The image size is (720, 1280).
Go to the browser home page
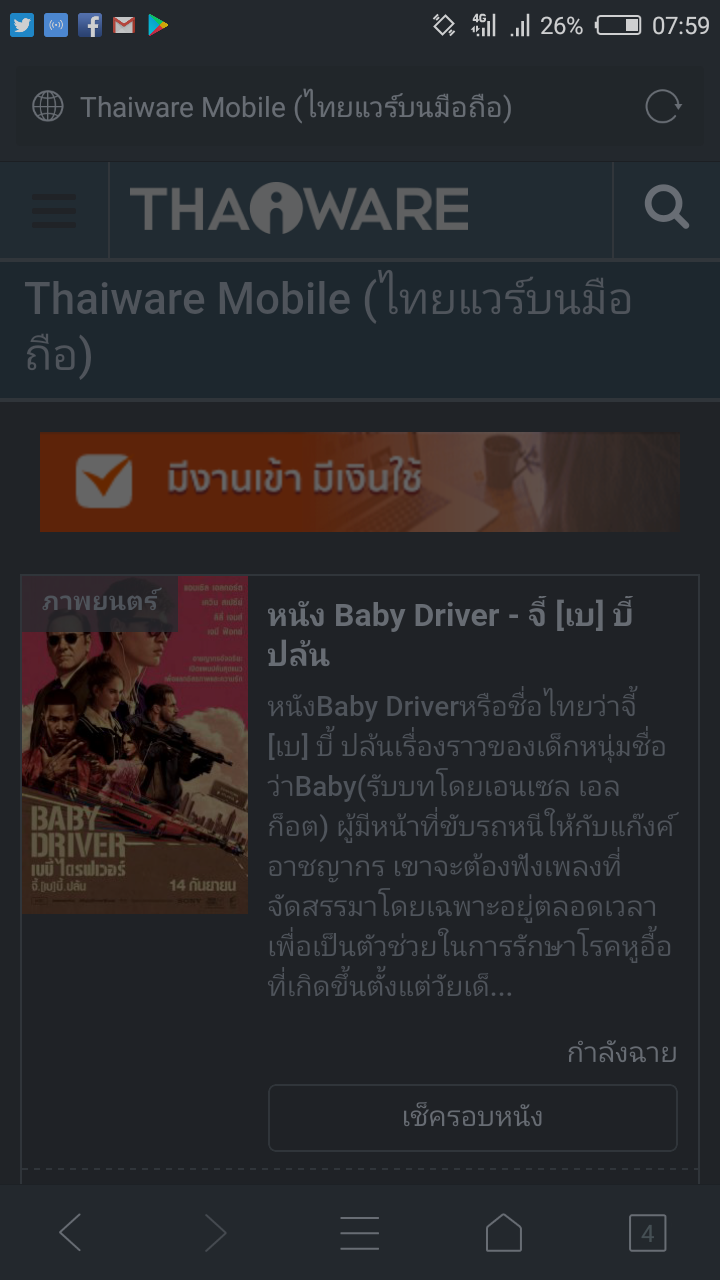(x=503, y=1232)
